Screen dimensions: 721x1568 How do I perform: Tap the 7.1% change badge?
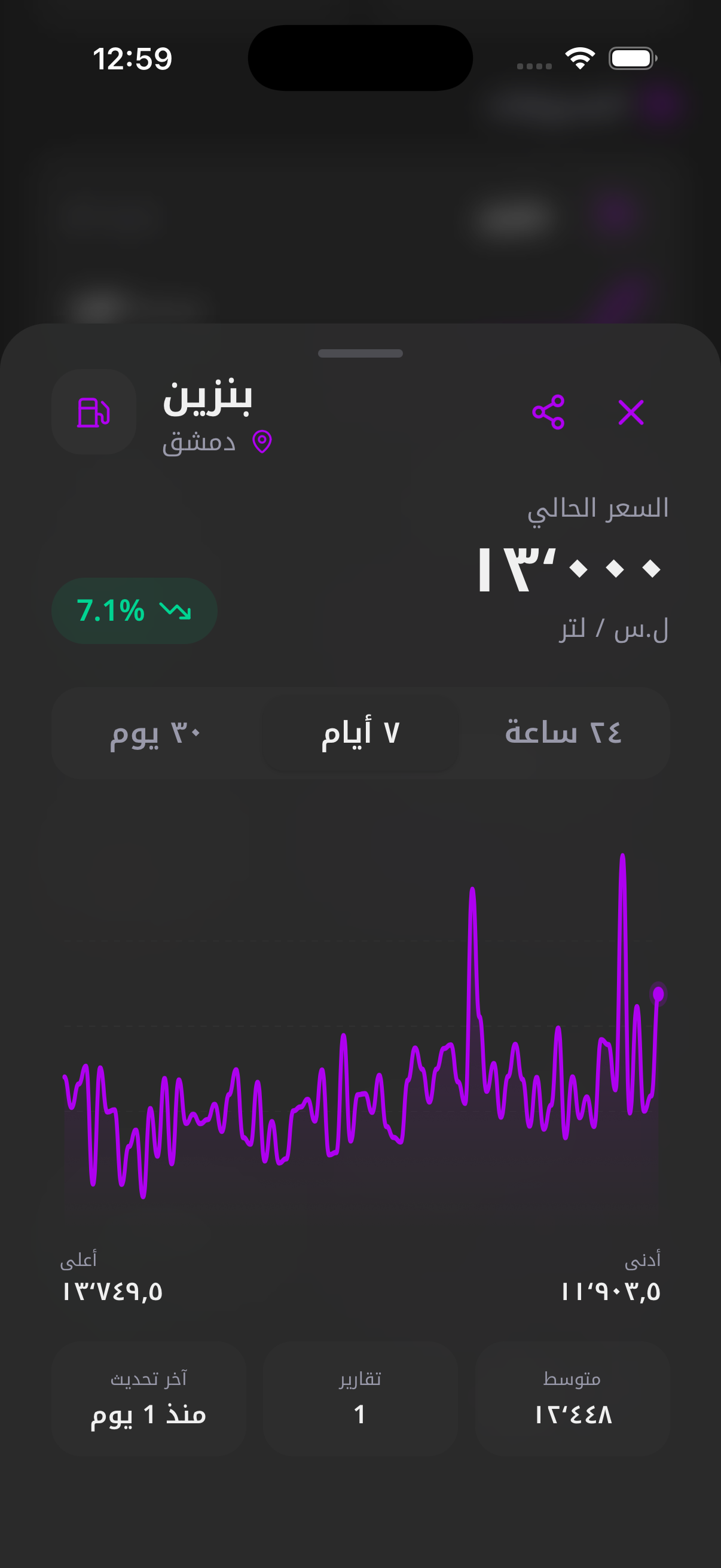point(134,611)
